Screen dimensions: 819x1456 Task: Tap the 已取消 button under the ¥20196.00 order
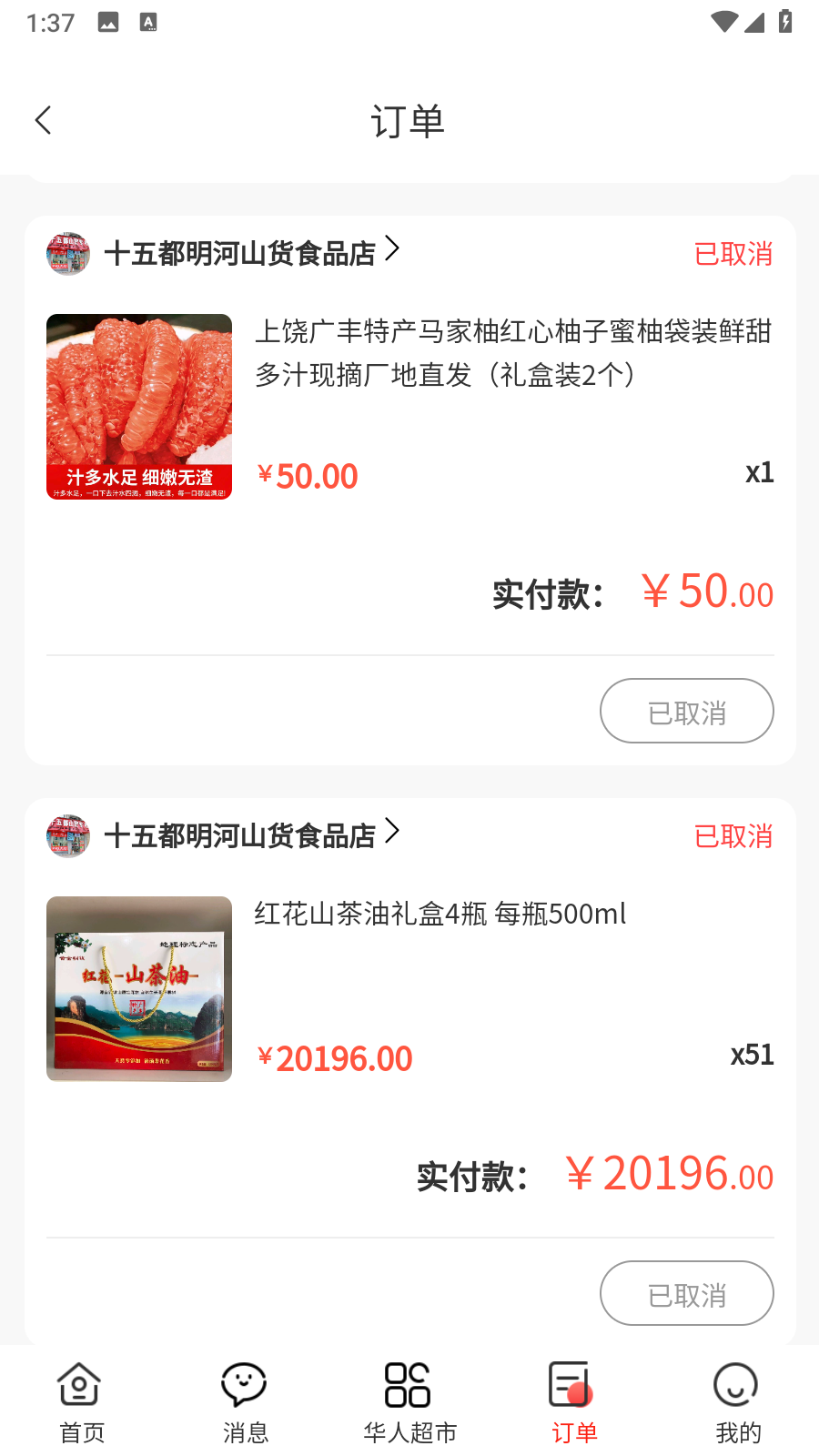click(x=686, y=1294)
